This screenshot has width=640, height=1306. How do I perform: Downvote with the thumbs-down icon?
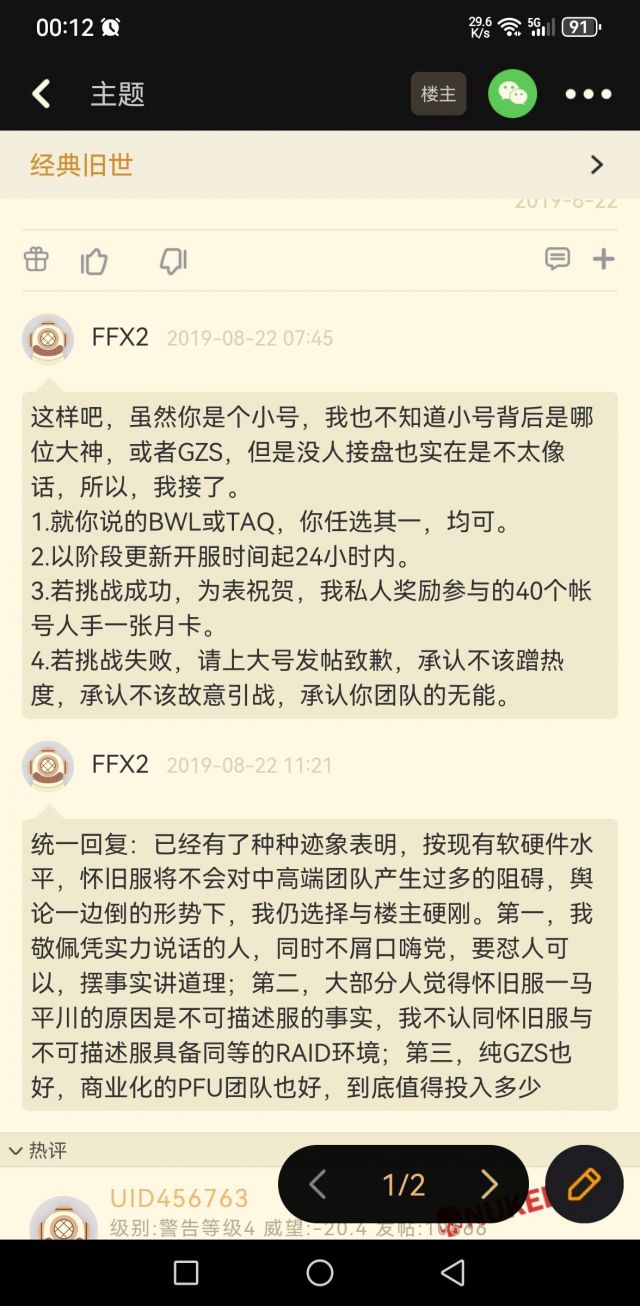[x=173, y=261]
